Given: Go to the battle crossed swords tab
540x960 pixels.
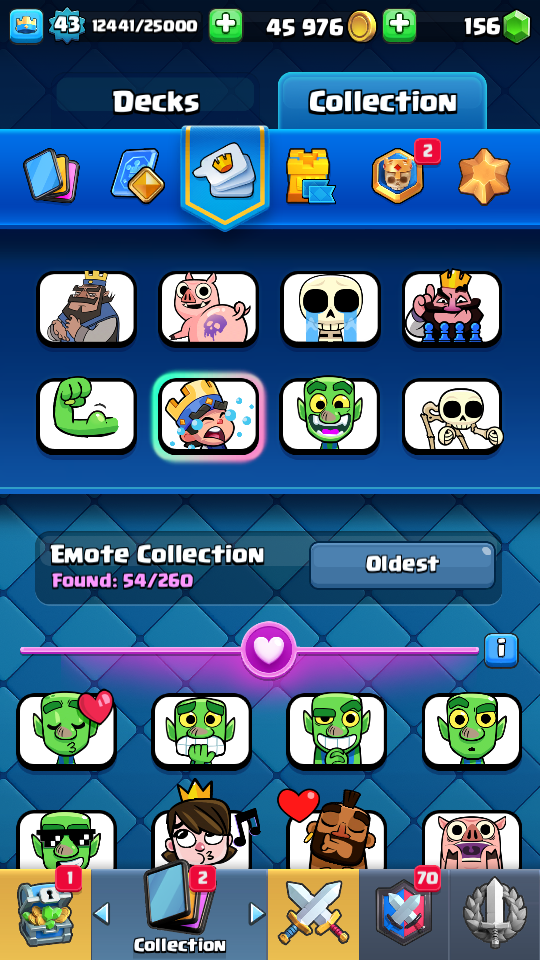Looking at the screenshot, I should 313,913.
